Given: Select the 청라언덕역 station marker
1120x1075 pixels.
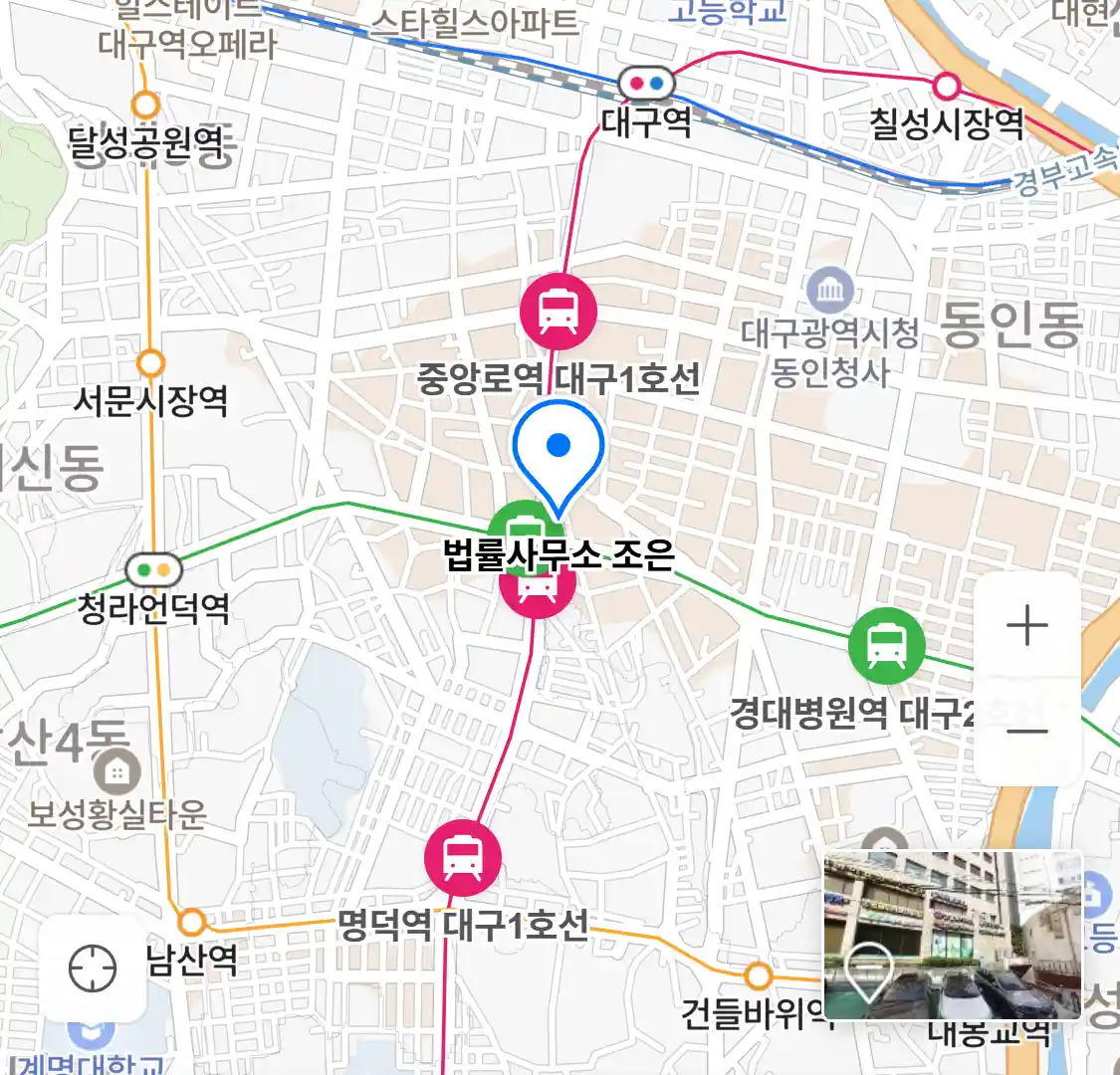Looking at the screenshot, I should point(154,571).
